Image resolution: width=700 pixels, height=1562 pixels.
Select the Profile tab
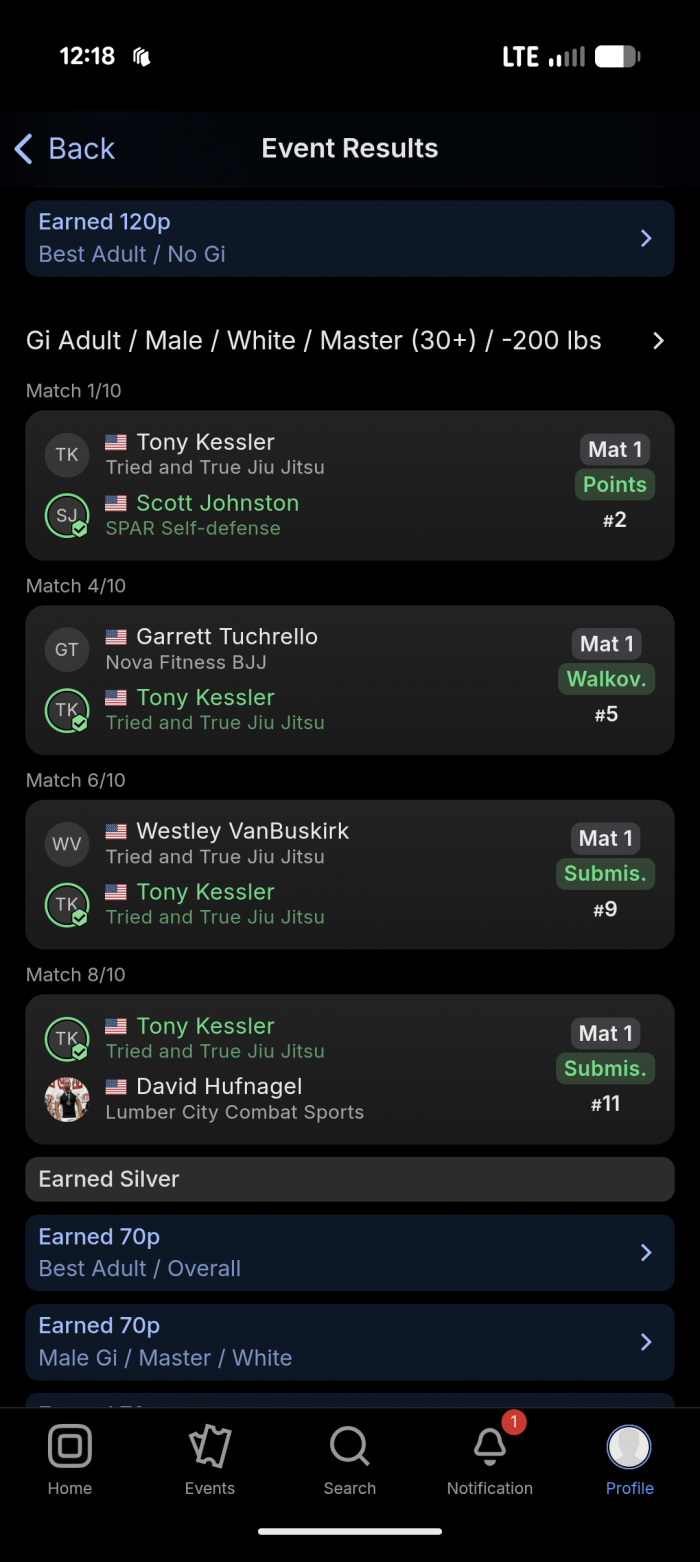tap(630, 1460)
